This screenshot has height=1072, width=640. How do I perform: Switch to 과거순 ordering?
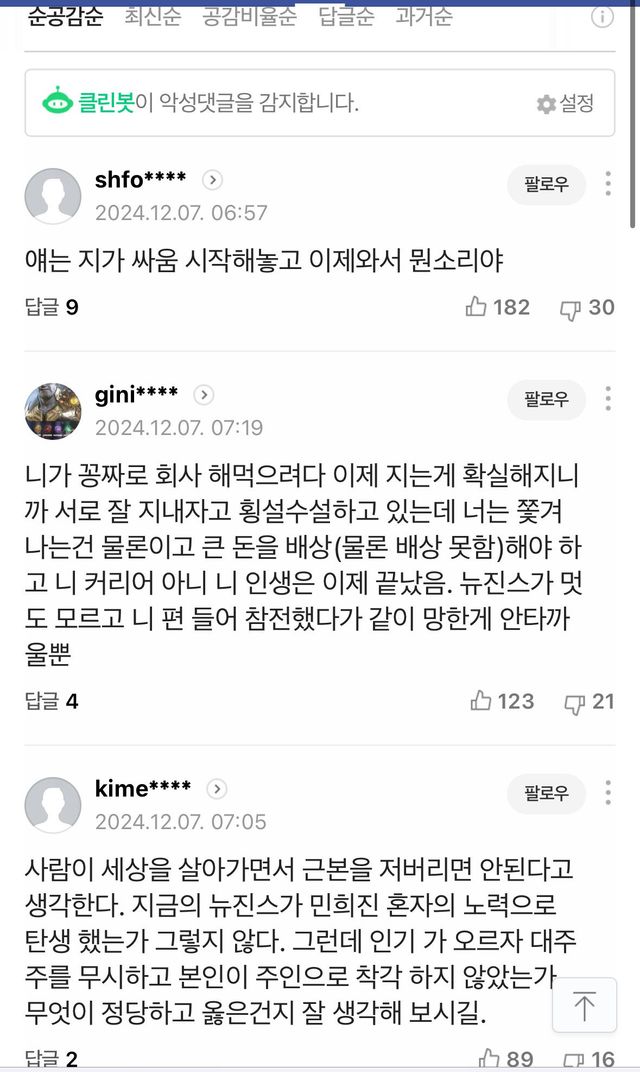pos(423,16)
